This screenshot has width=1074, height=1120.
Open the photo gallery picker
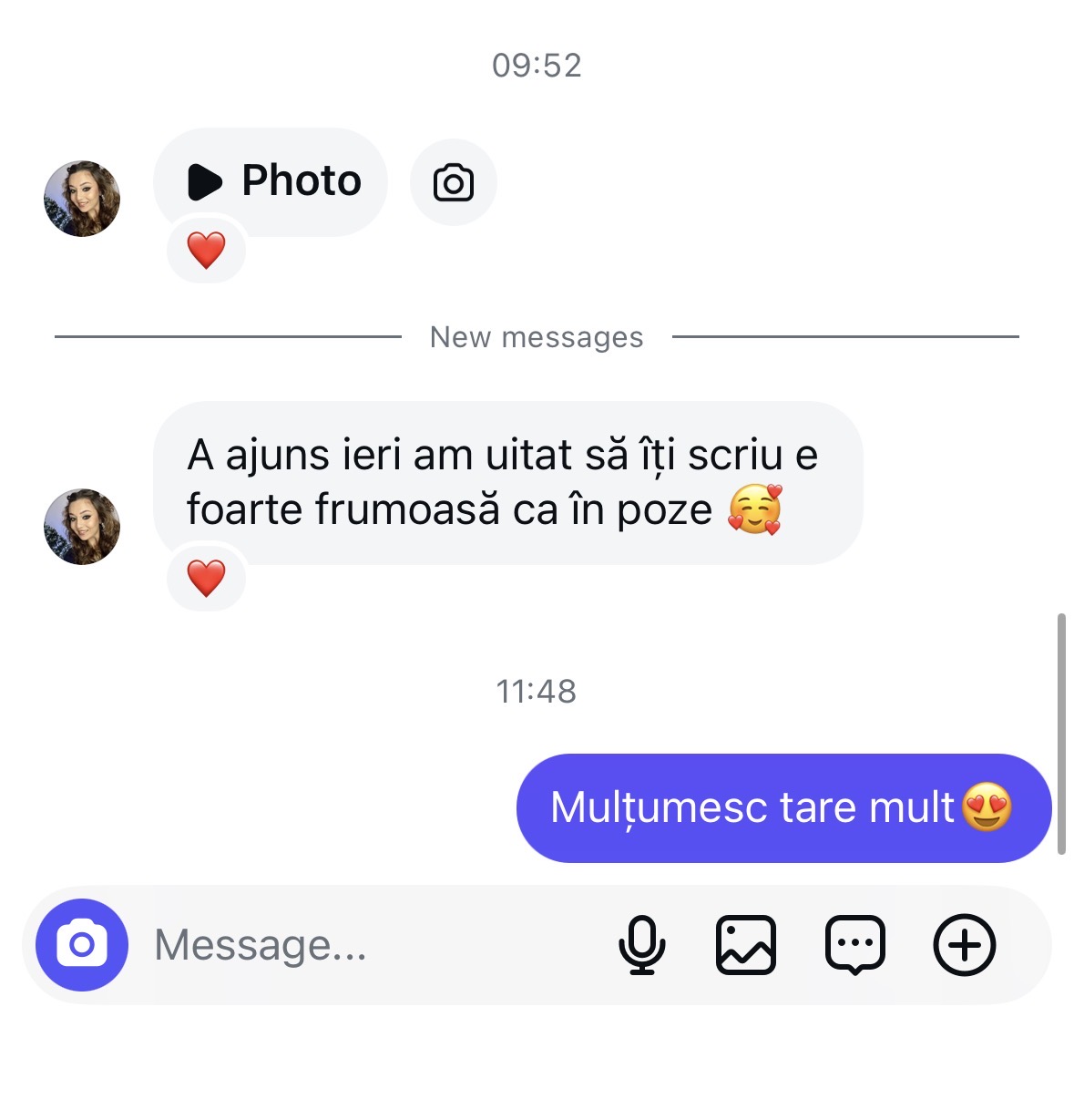coord(746,945)
